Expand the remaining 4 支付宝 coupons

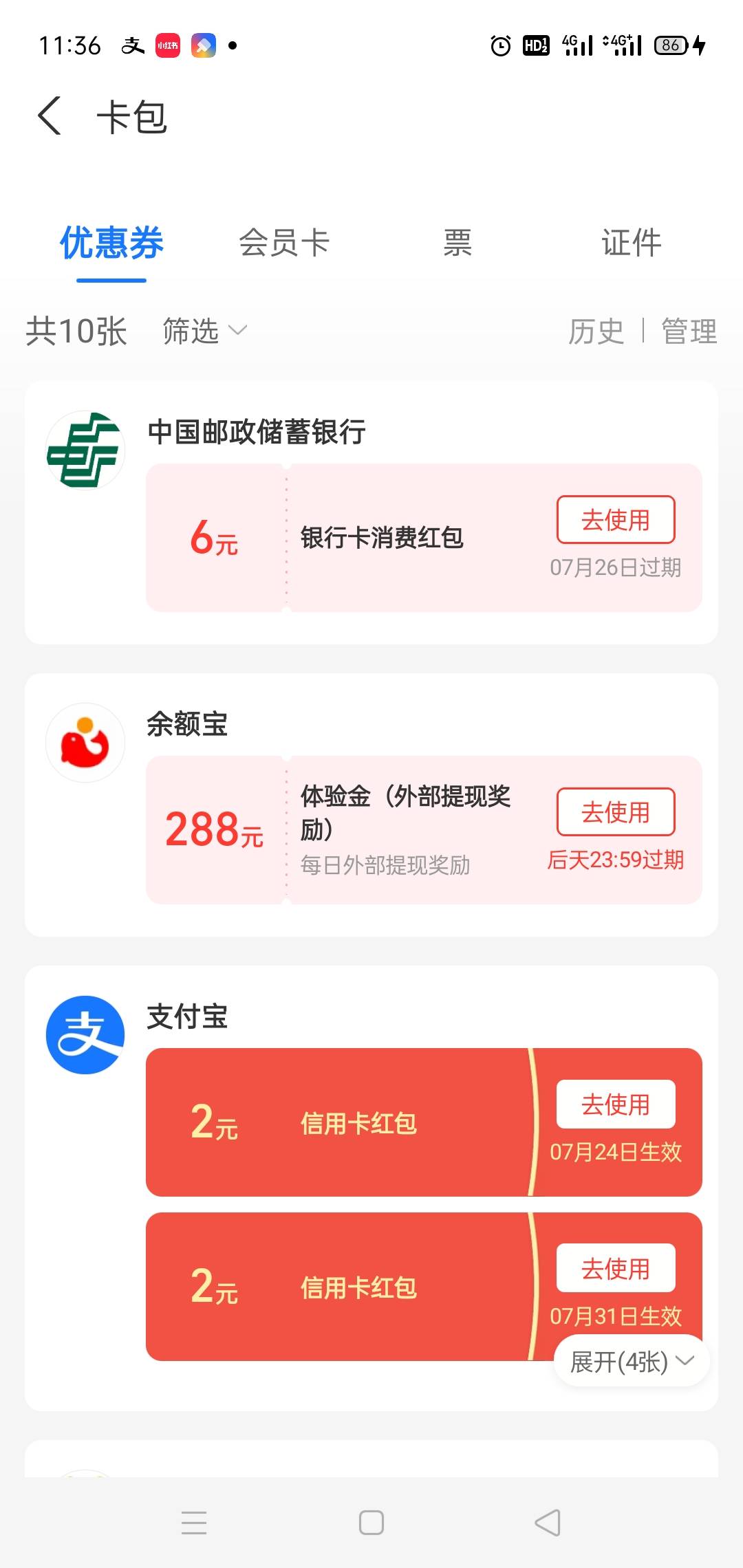[x=632, y=1361]
